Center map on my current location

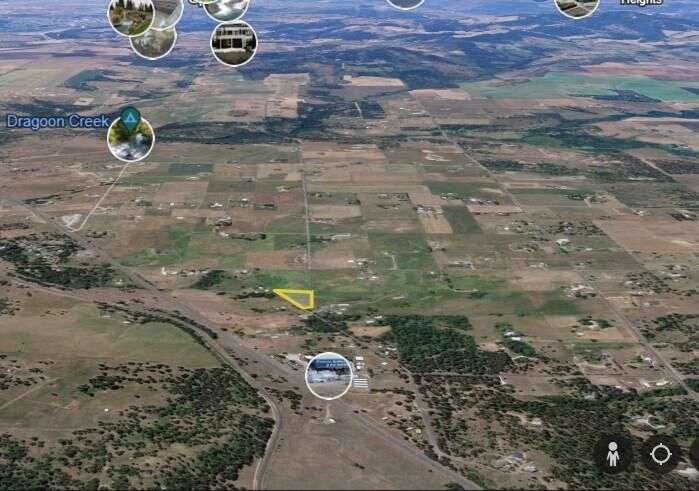[660, 454]
